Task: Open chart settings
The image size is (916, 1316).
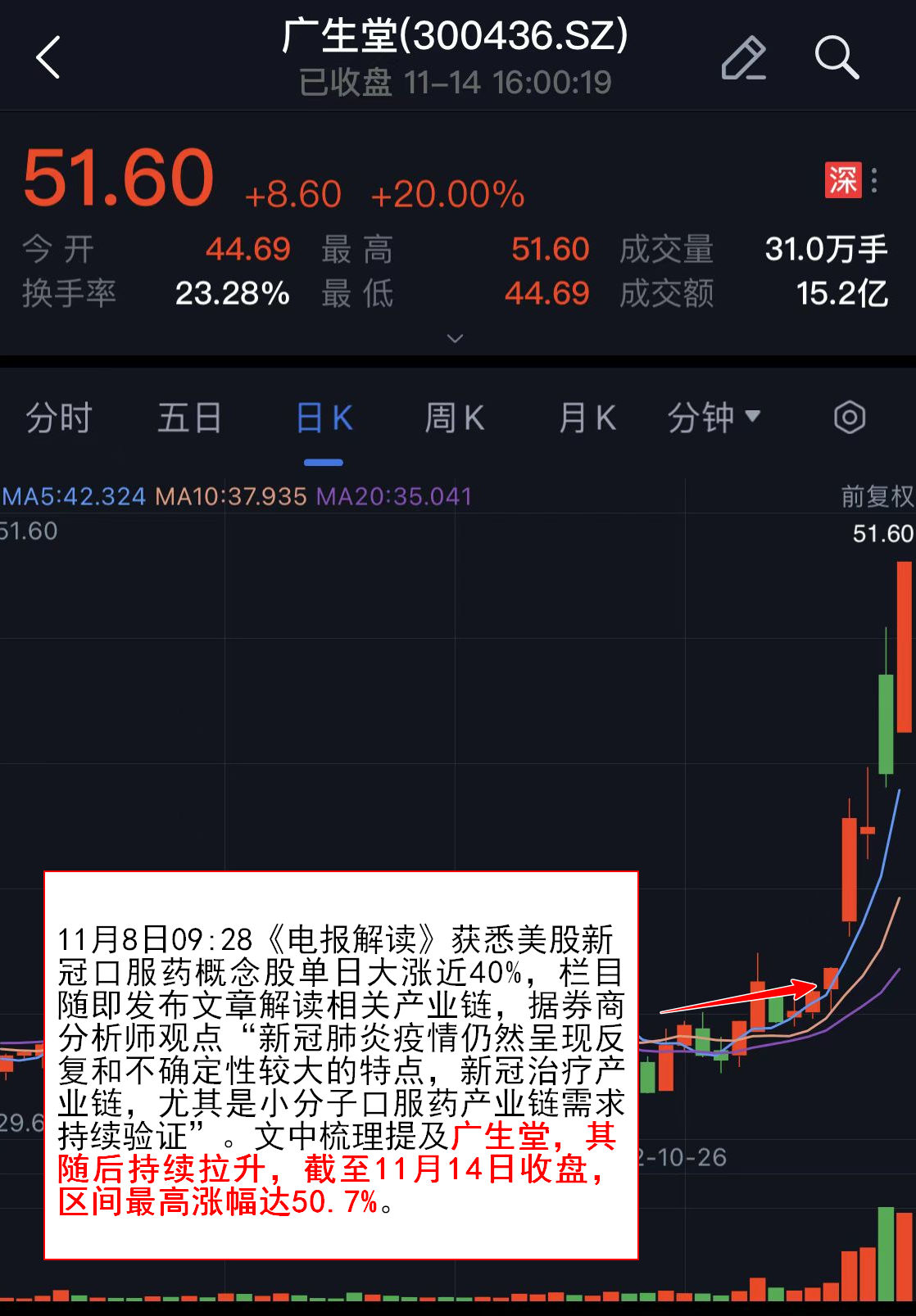Action: point(850,418)
